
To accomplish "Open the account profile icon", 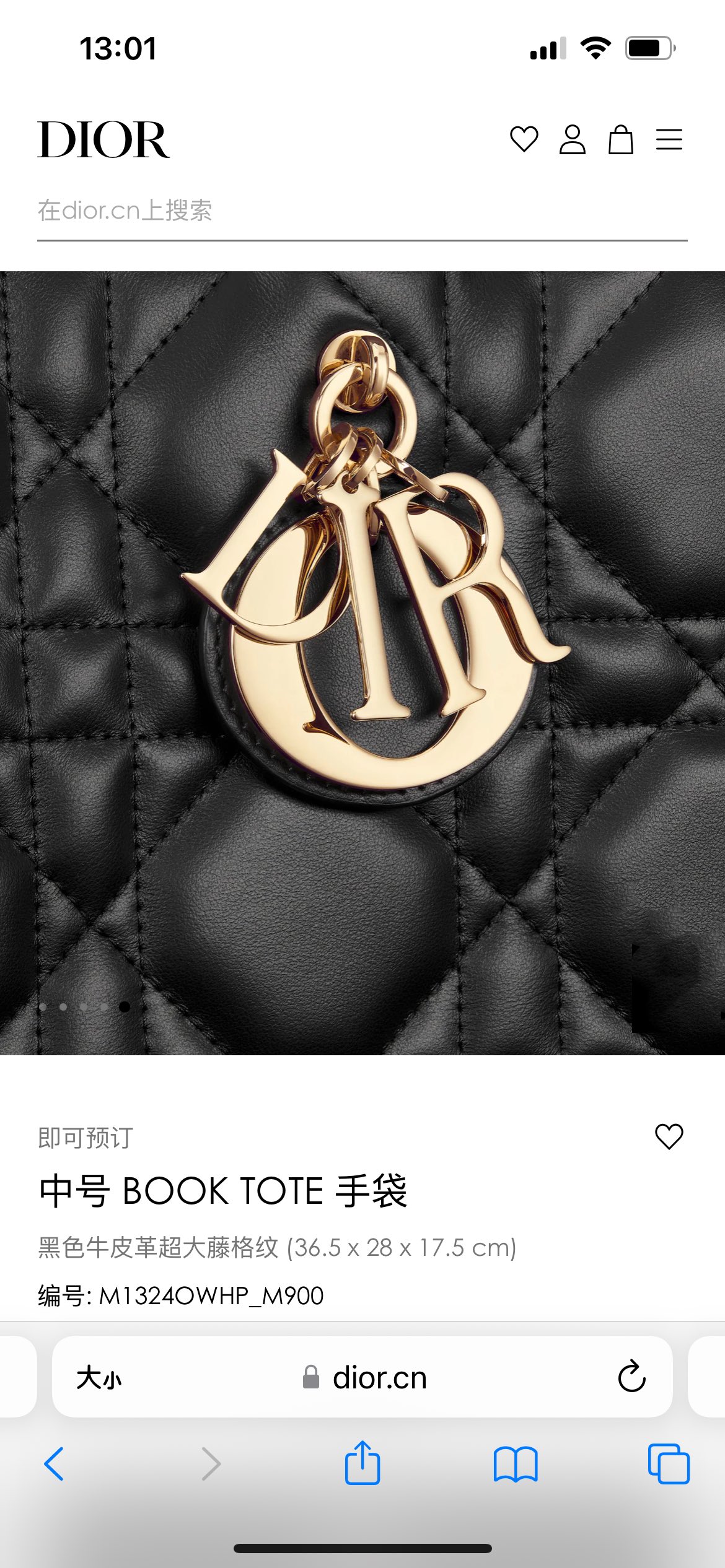I will pos(572,139).
